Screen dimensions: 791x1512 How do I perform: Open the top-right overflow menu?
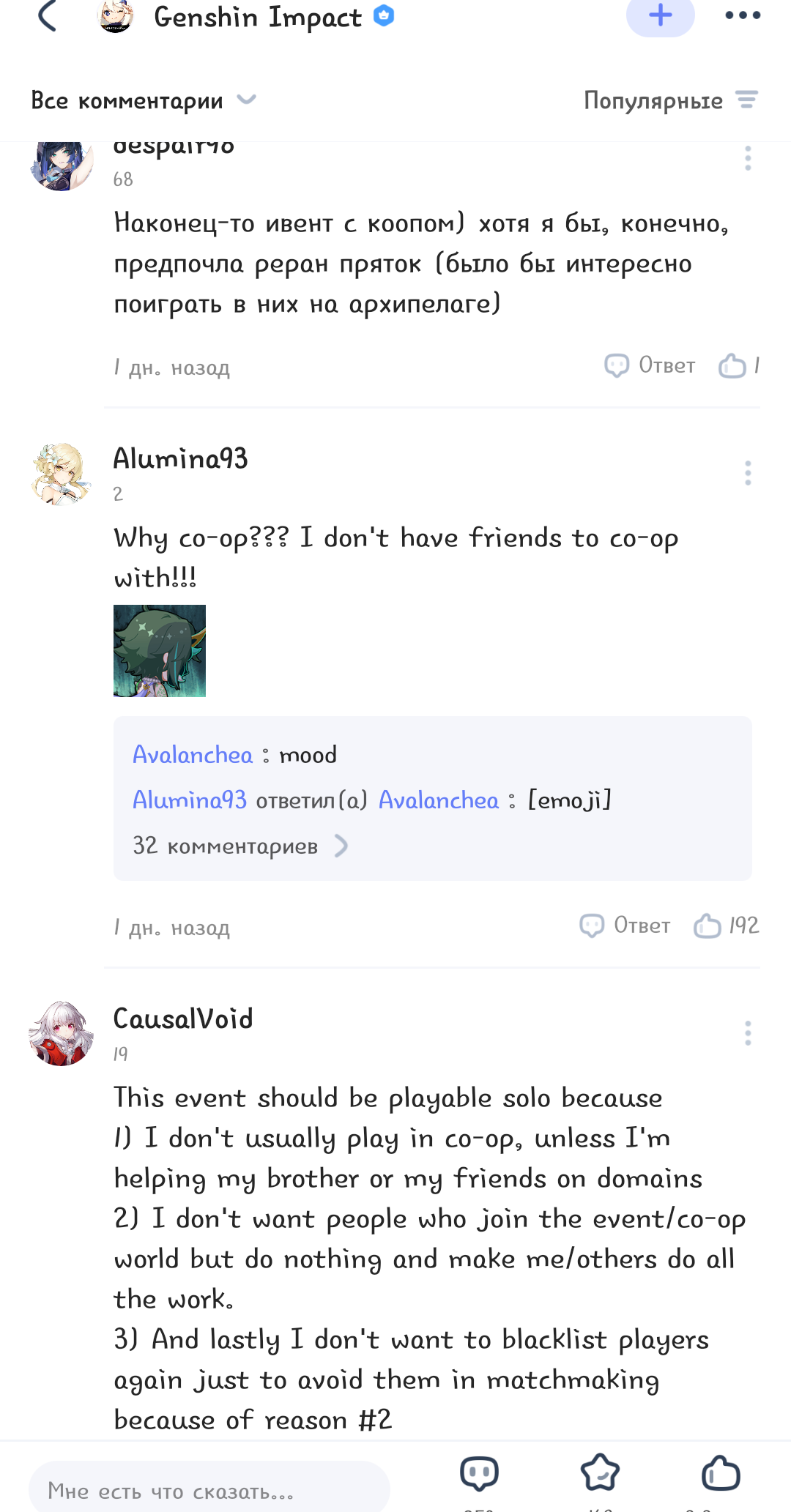[x=742, y=15]
